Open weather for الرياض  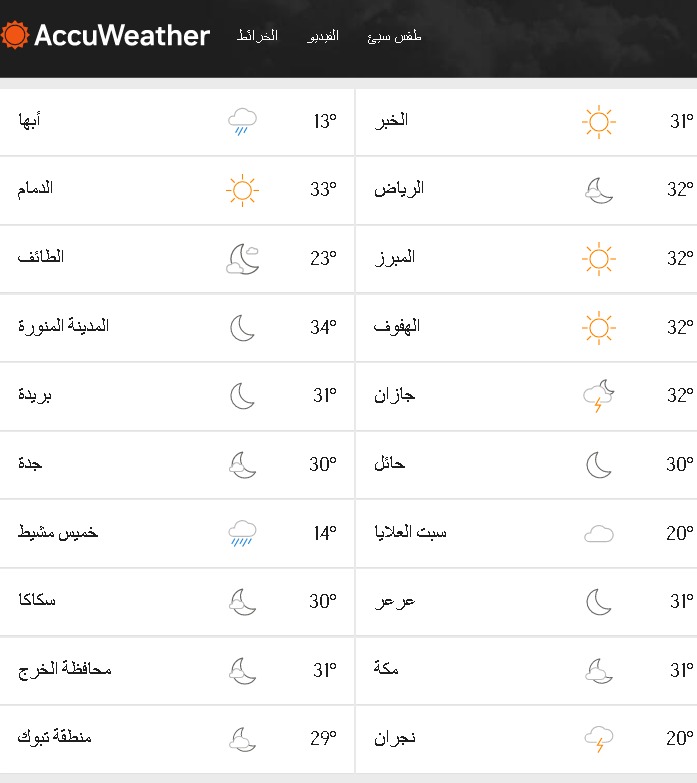(x=525, y=189)
